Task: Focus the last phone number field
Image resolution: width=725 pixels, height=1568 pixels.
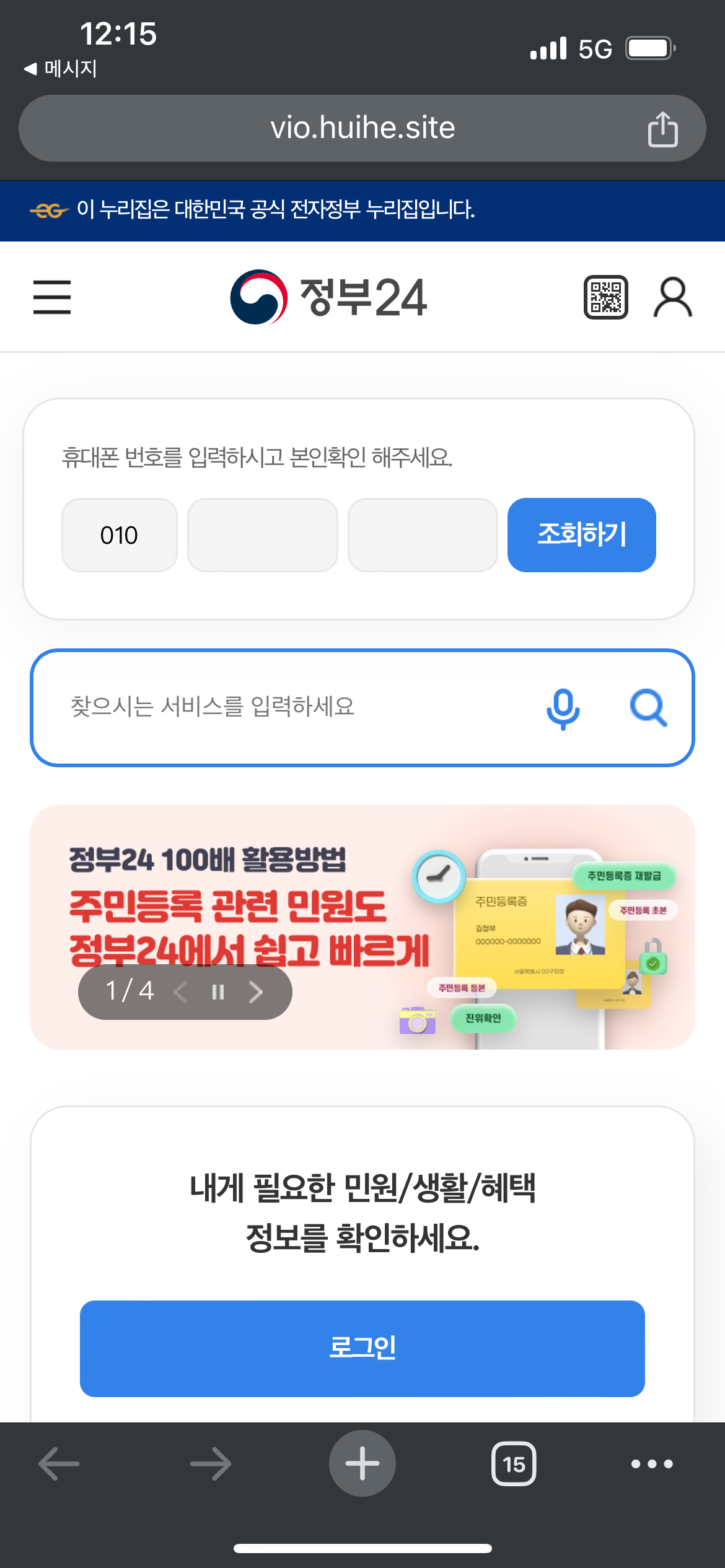Action: coord(423,535)
